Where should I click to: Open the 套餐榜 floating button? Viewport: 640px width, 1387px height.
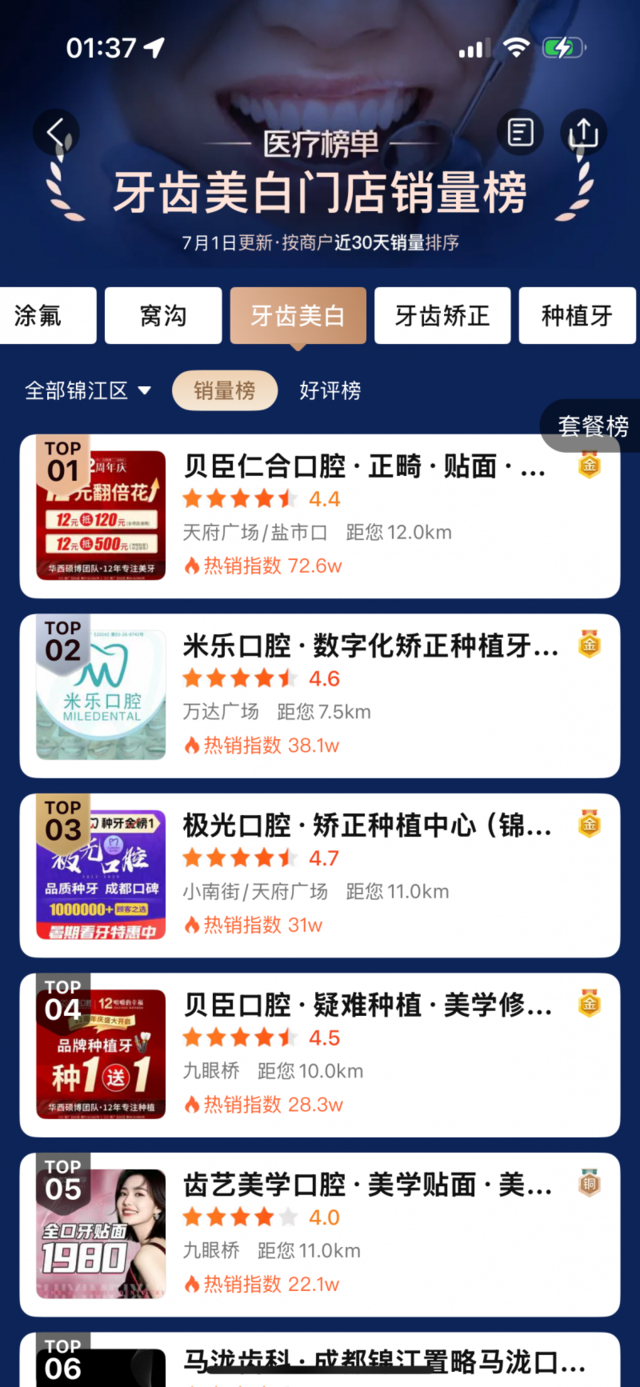(592, 427)
